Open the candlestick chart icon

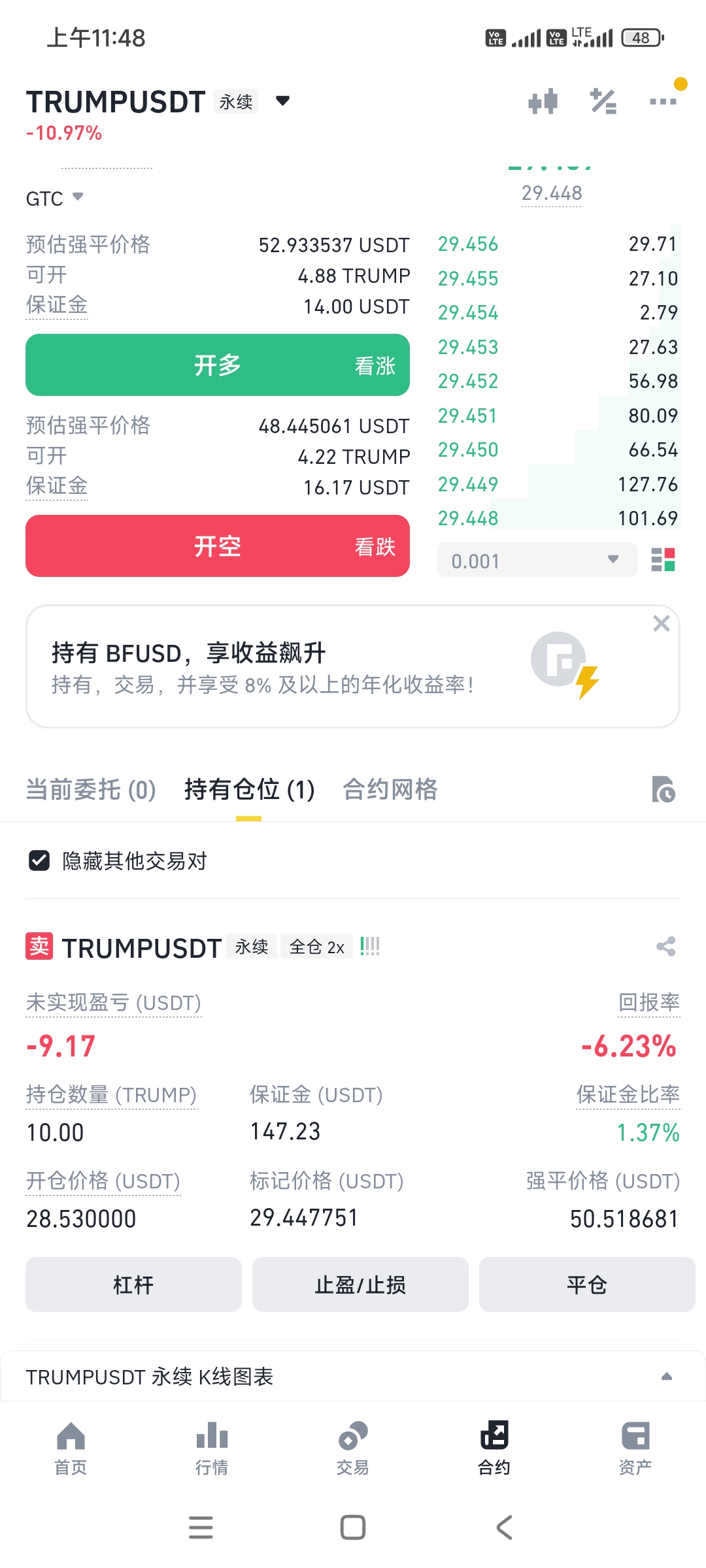[543, 102]
